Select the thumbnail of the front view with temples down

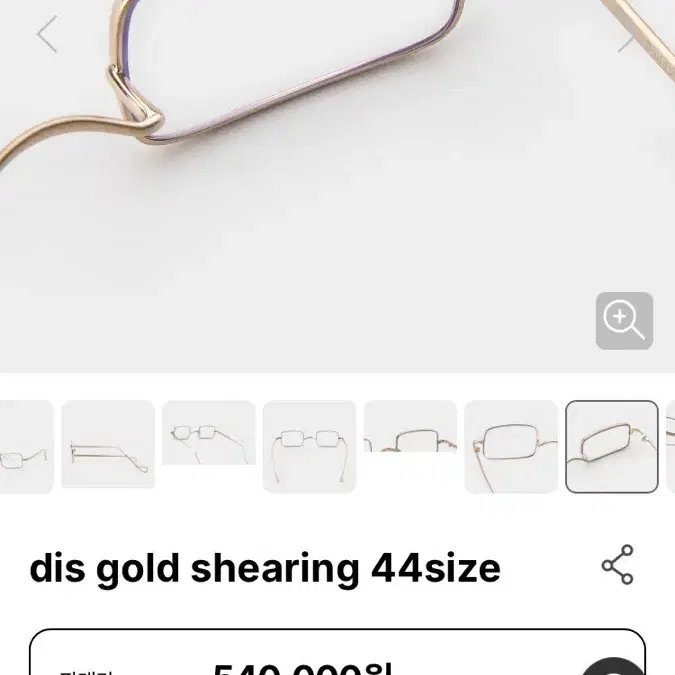(x=309, y=446)
